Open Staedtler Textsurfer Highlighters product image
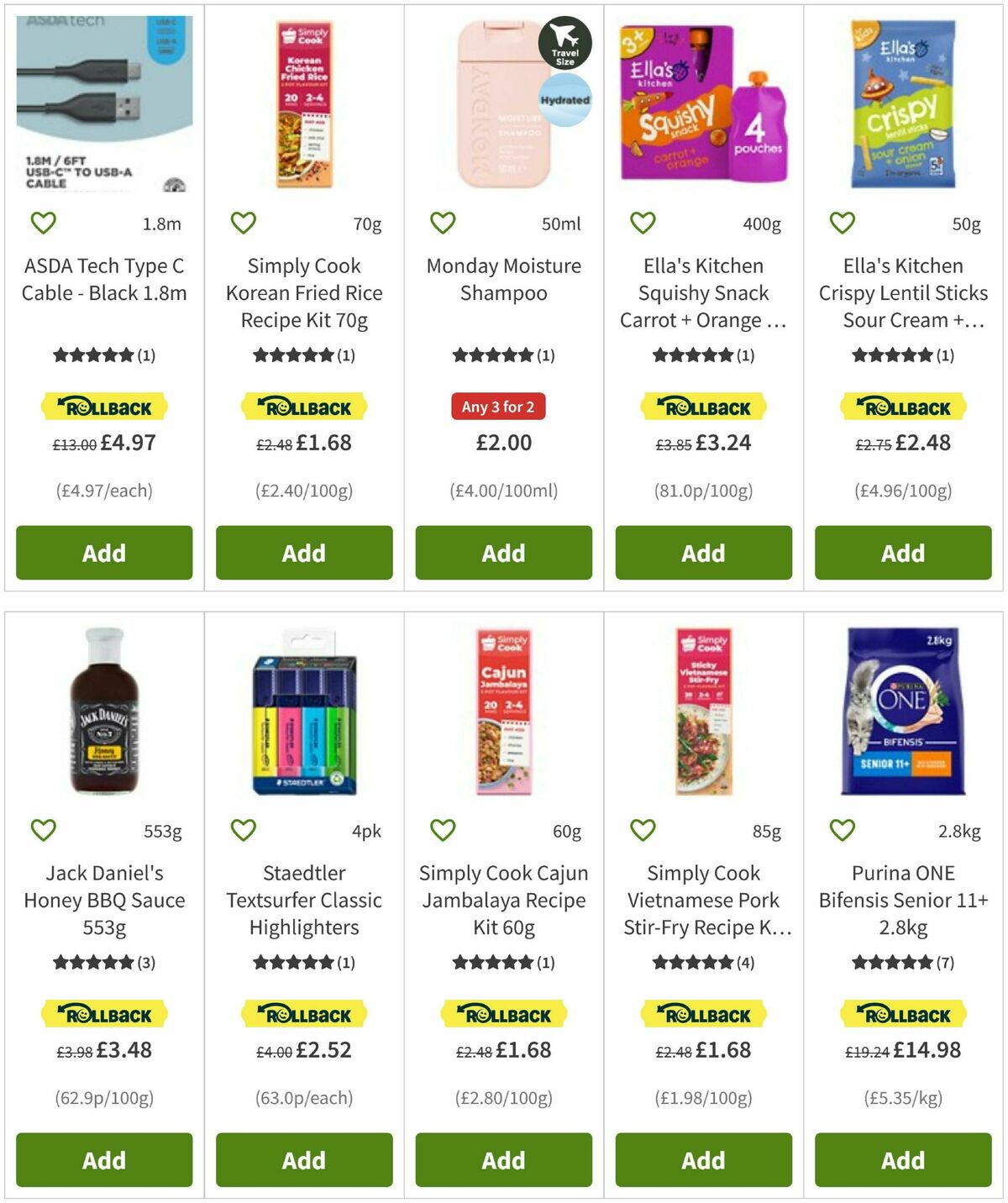1008x1203 pixels. pyautogui.click(x=304, y=712)
